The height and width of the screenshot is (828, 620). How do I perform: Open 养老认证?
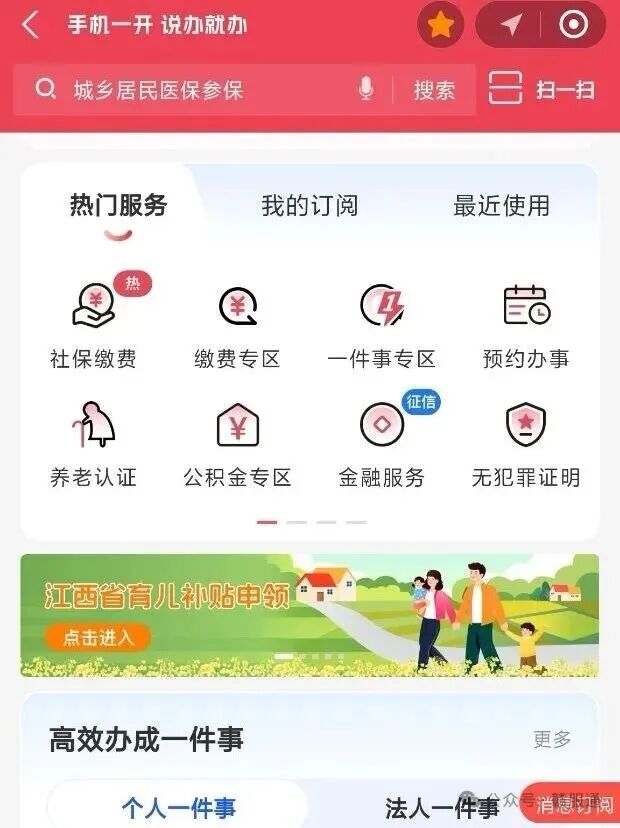pyautogui.click(x=94, y=443)
